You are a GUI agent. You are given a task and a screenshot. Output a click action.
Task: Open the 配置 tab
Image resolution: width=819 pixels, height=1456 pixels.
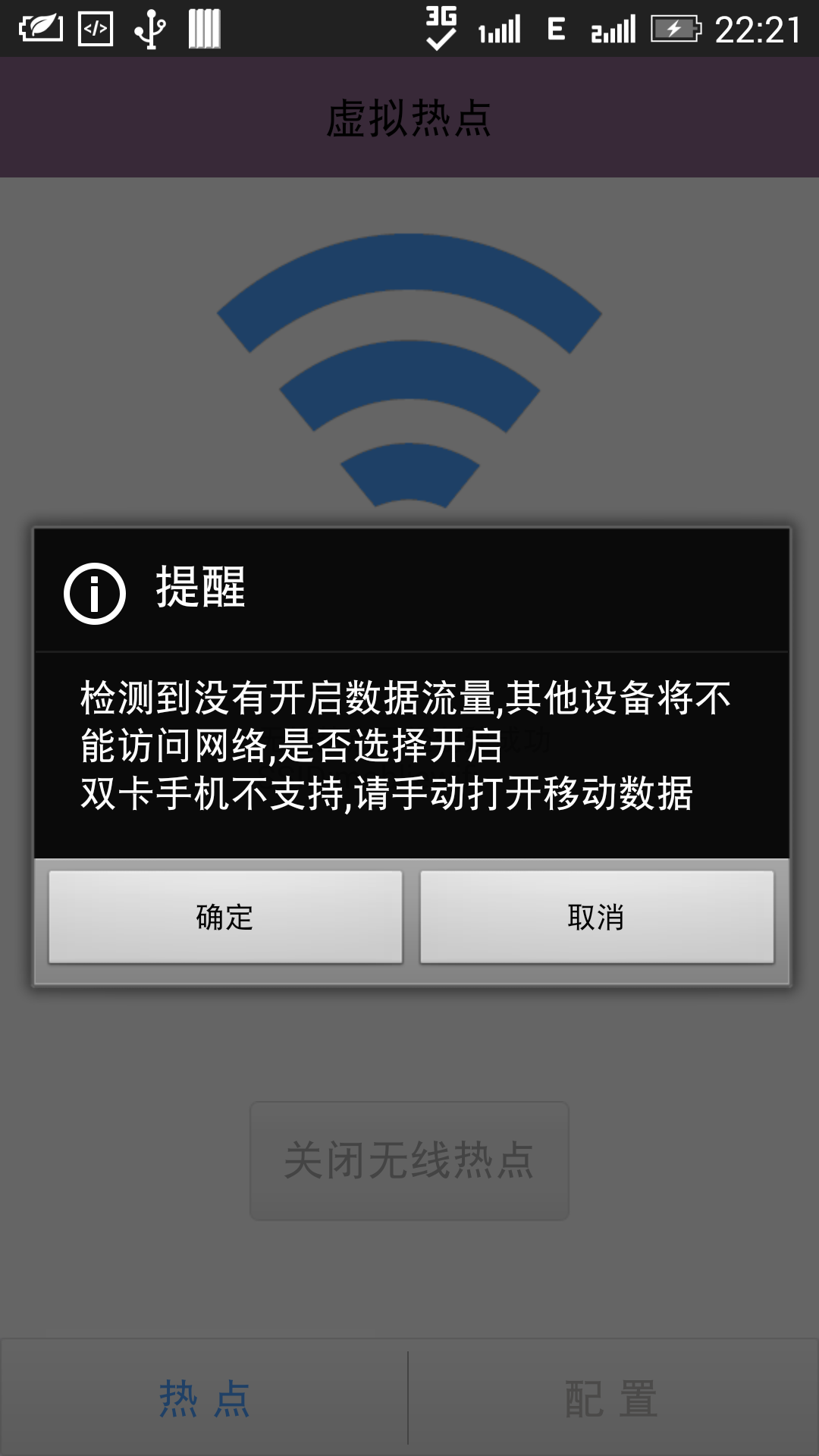(613, 1398)
